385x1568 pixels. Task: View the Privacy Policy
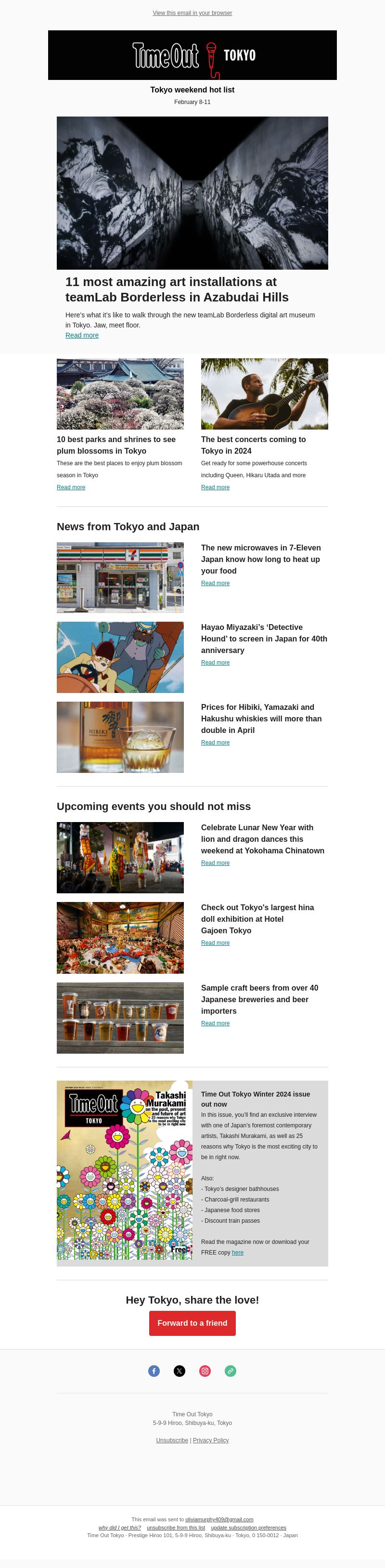[x=210, y=1440]
